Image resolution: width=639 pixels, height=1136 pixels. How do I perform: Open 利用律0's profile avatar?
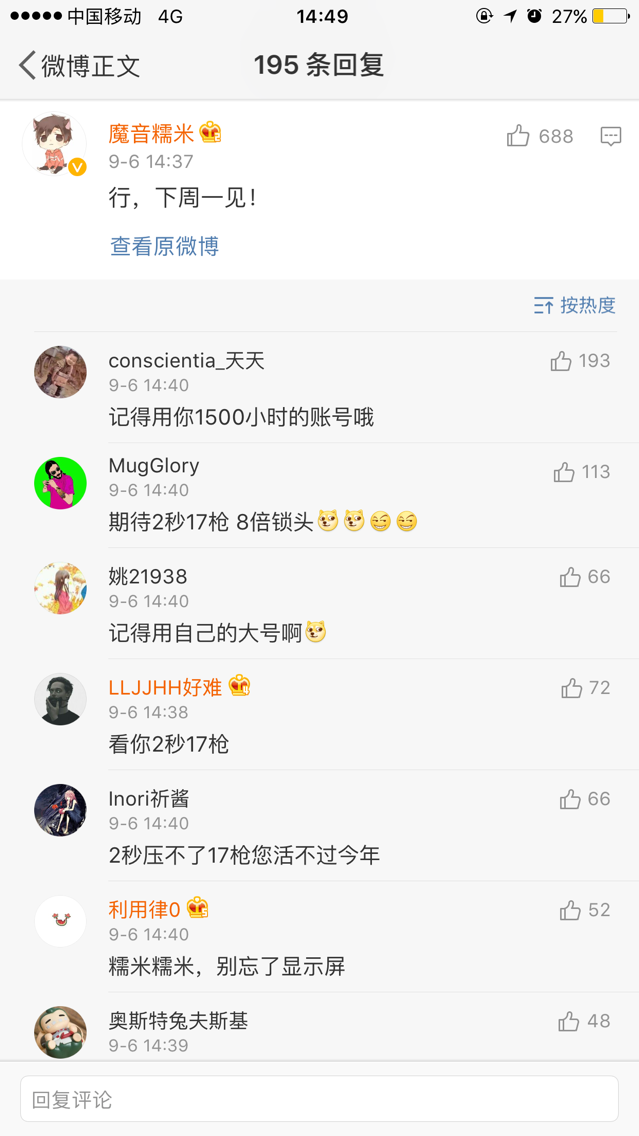[60, 920]
